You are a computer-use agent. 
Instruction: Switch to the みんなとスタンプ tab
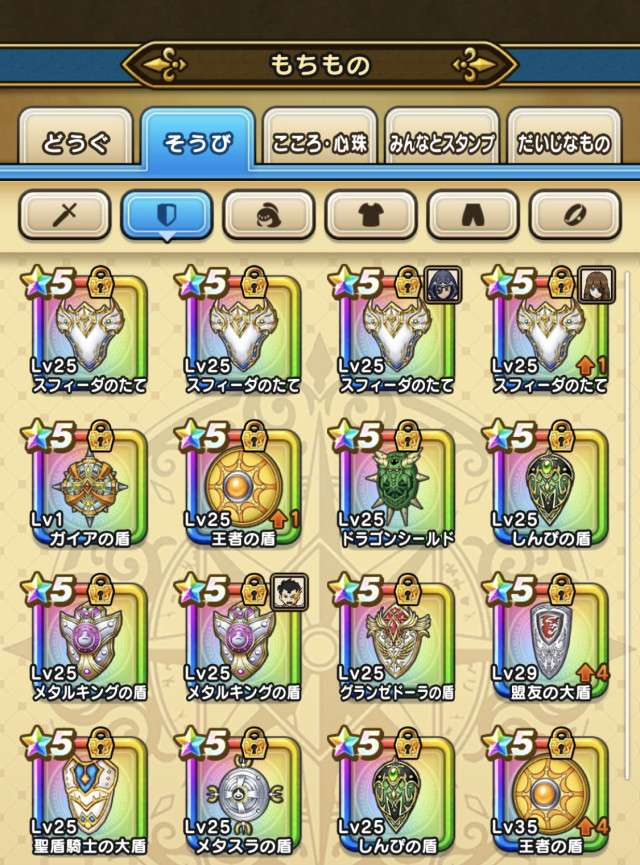pos(442,138)
